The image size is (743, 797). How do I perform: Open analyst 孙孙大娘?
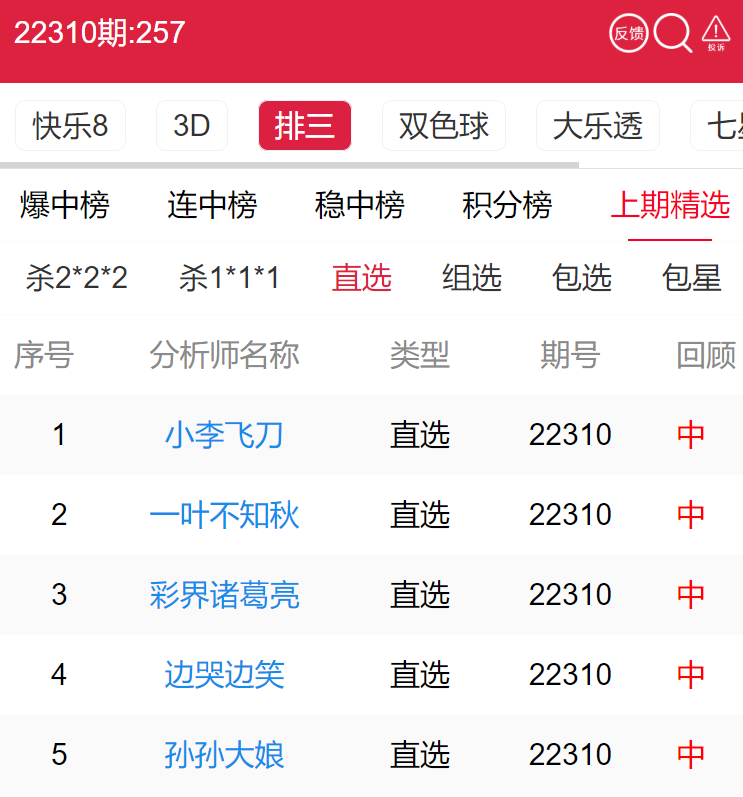224,755
